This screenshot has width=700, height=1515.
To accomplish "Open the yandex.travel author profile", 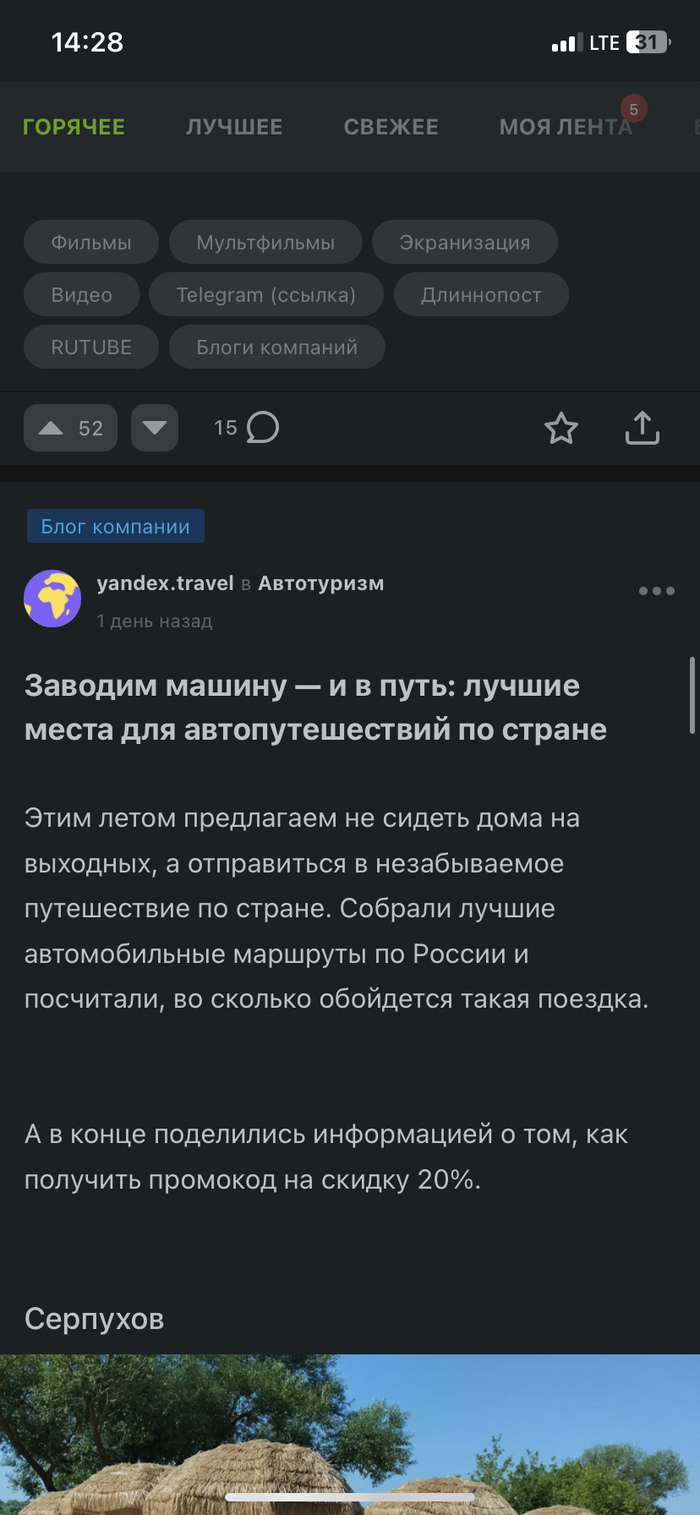I will [x=164, y=583].
